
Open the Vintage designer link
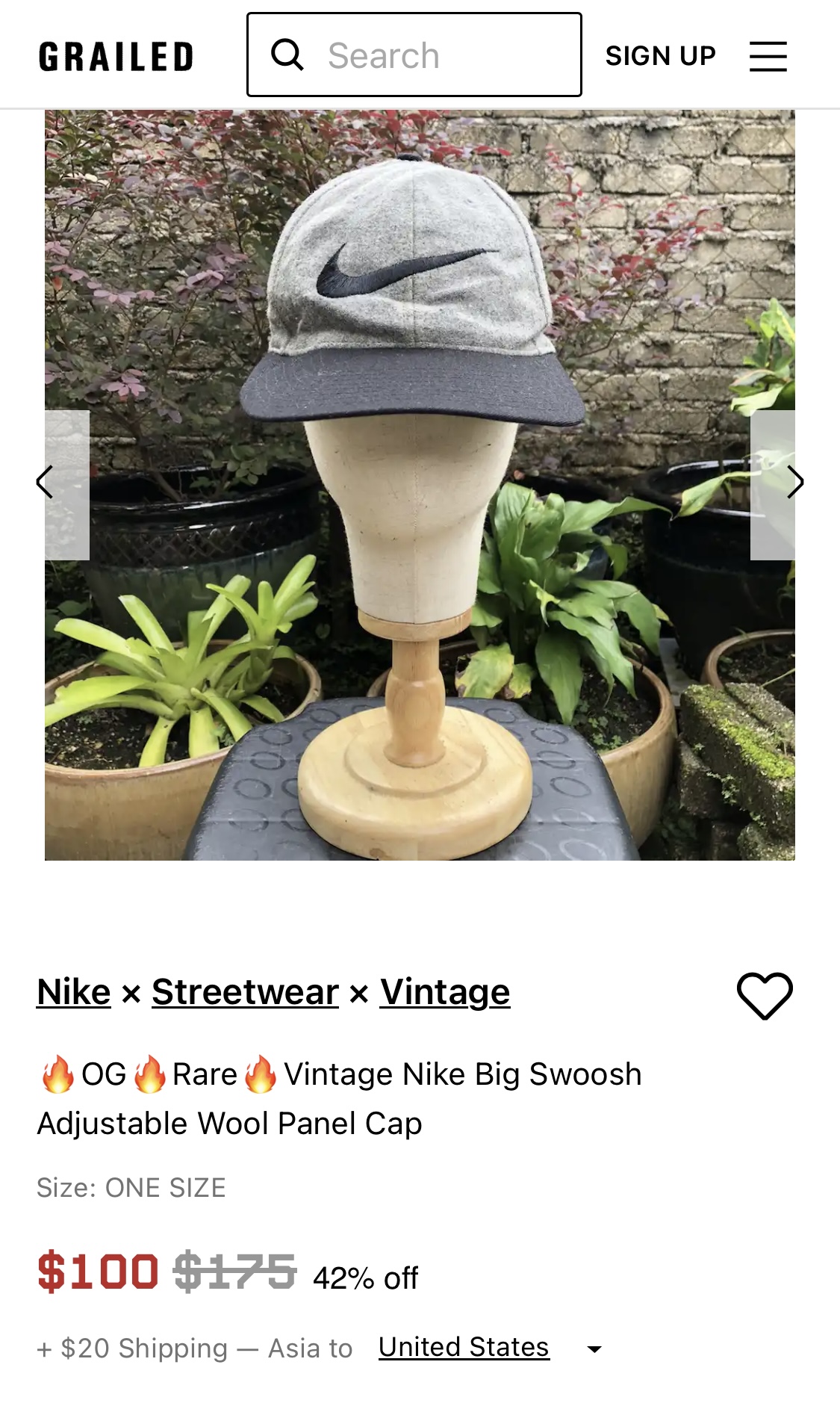(x=445, y=992)
